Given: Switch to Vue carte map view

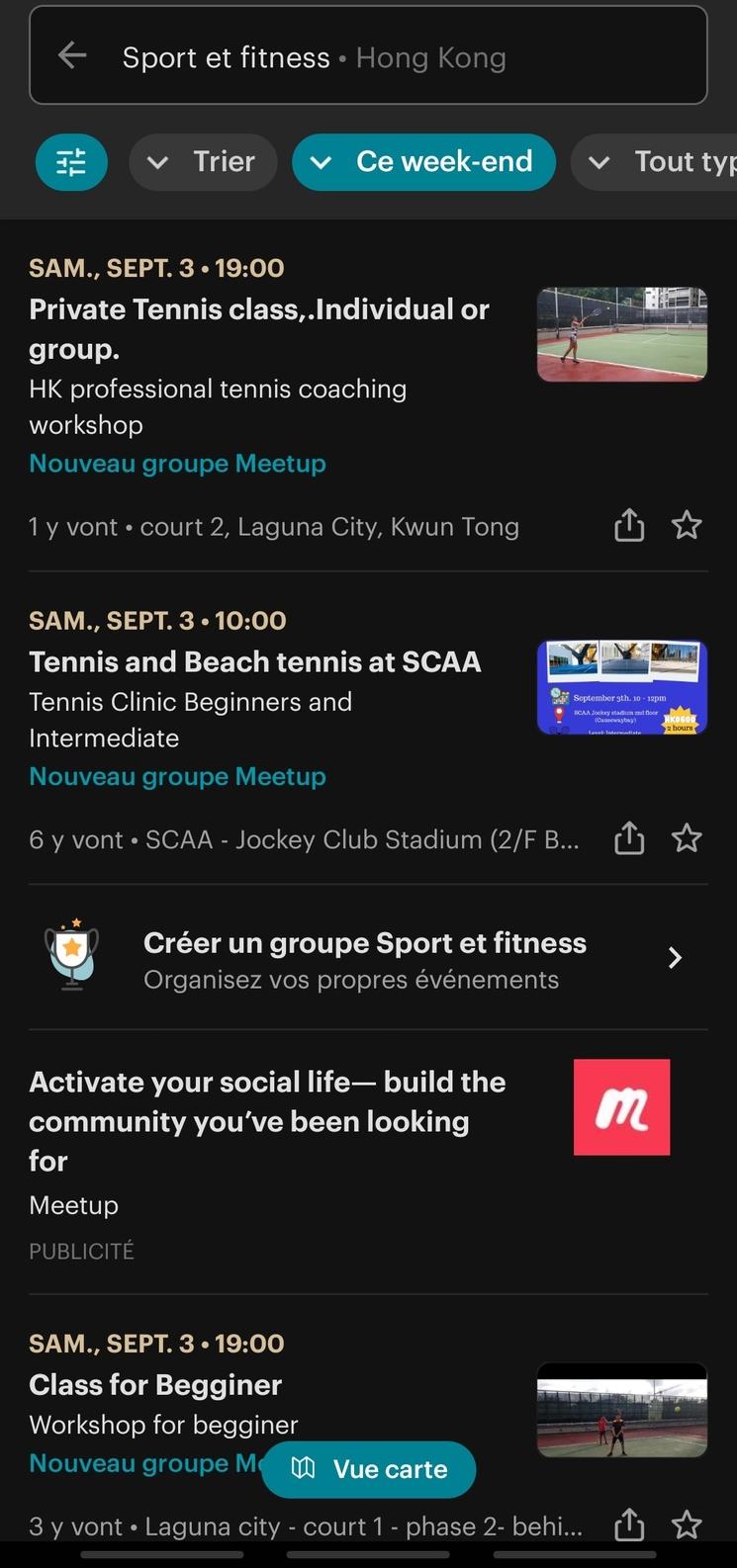Looking at the screenshot, I should click(x=369, y=1469).
